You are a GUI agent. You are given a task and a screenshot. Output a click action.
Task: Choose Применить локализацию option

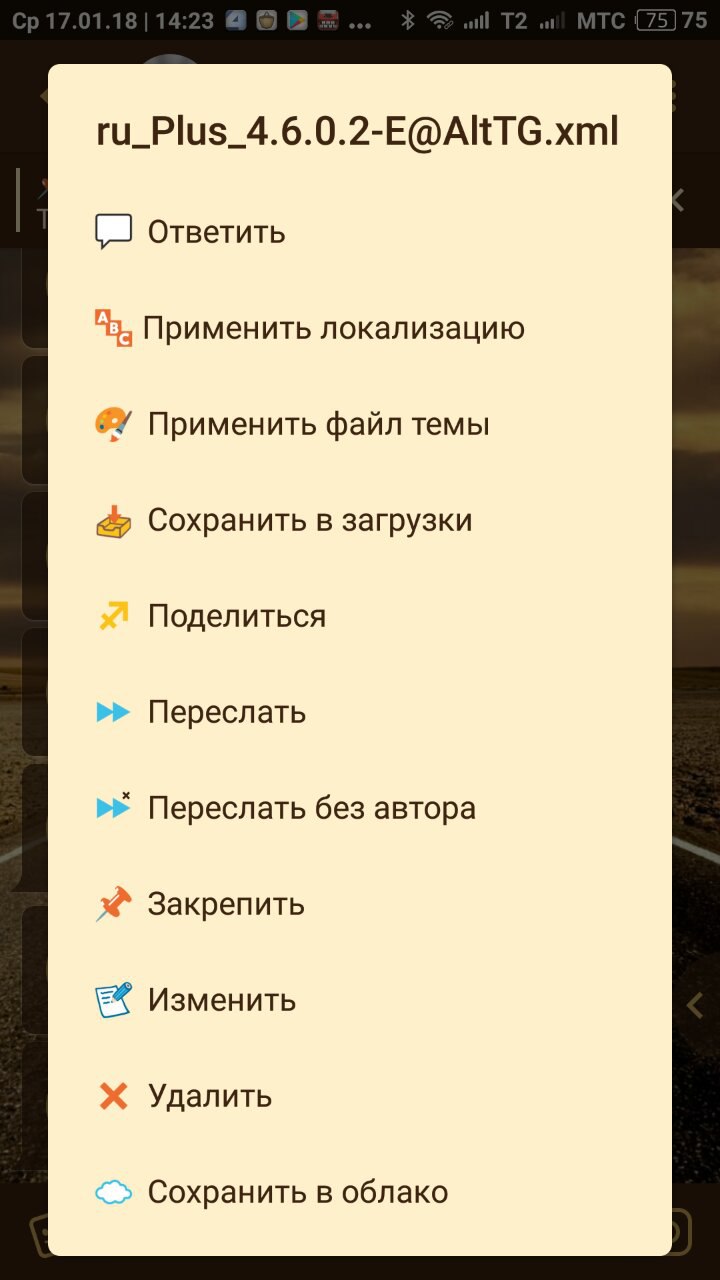pos(333,328)
